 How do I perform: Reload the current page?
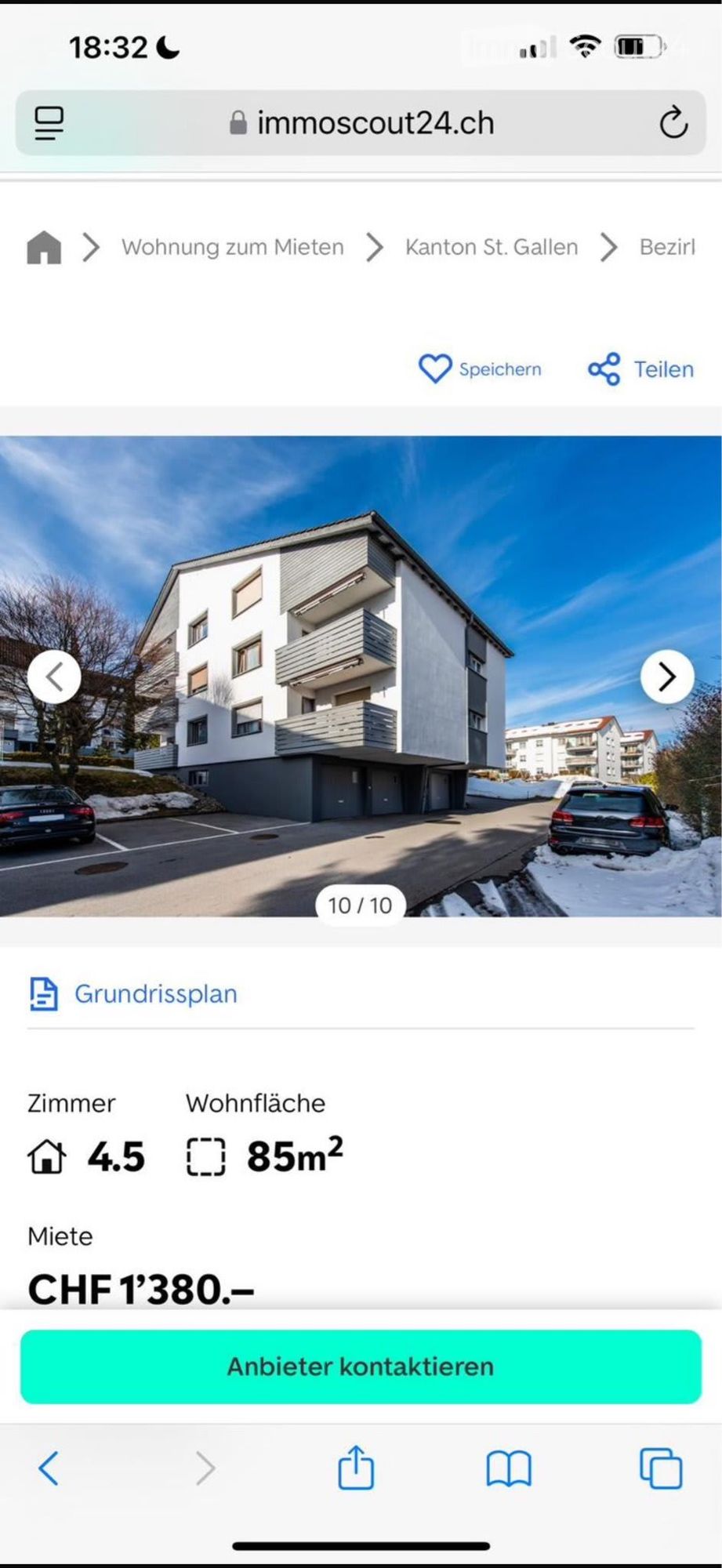(x=673, y=123)
